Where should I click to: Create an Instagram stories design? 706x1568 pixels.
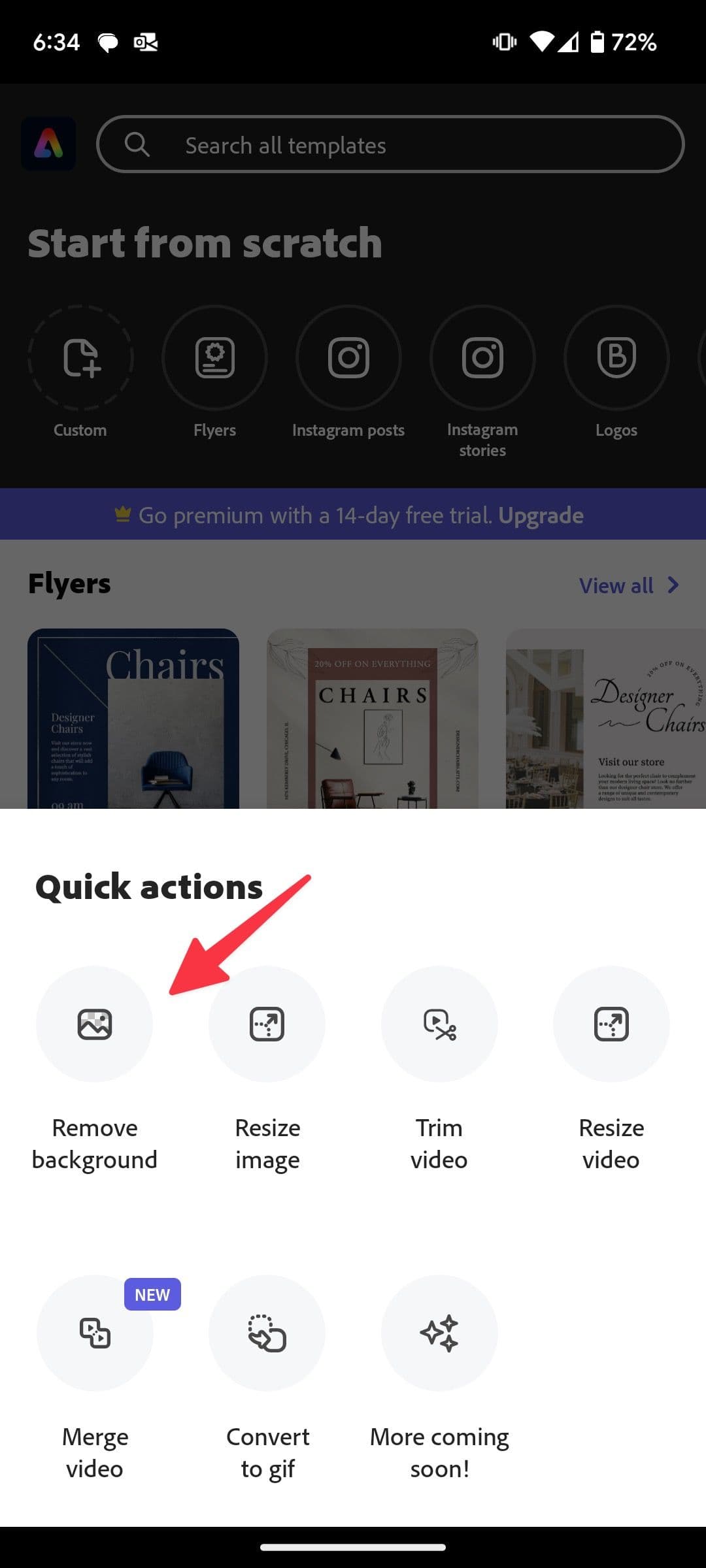click(482, 358)
